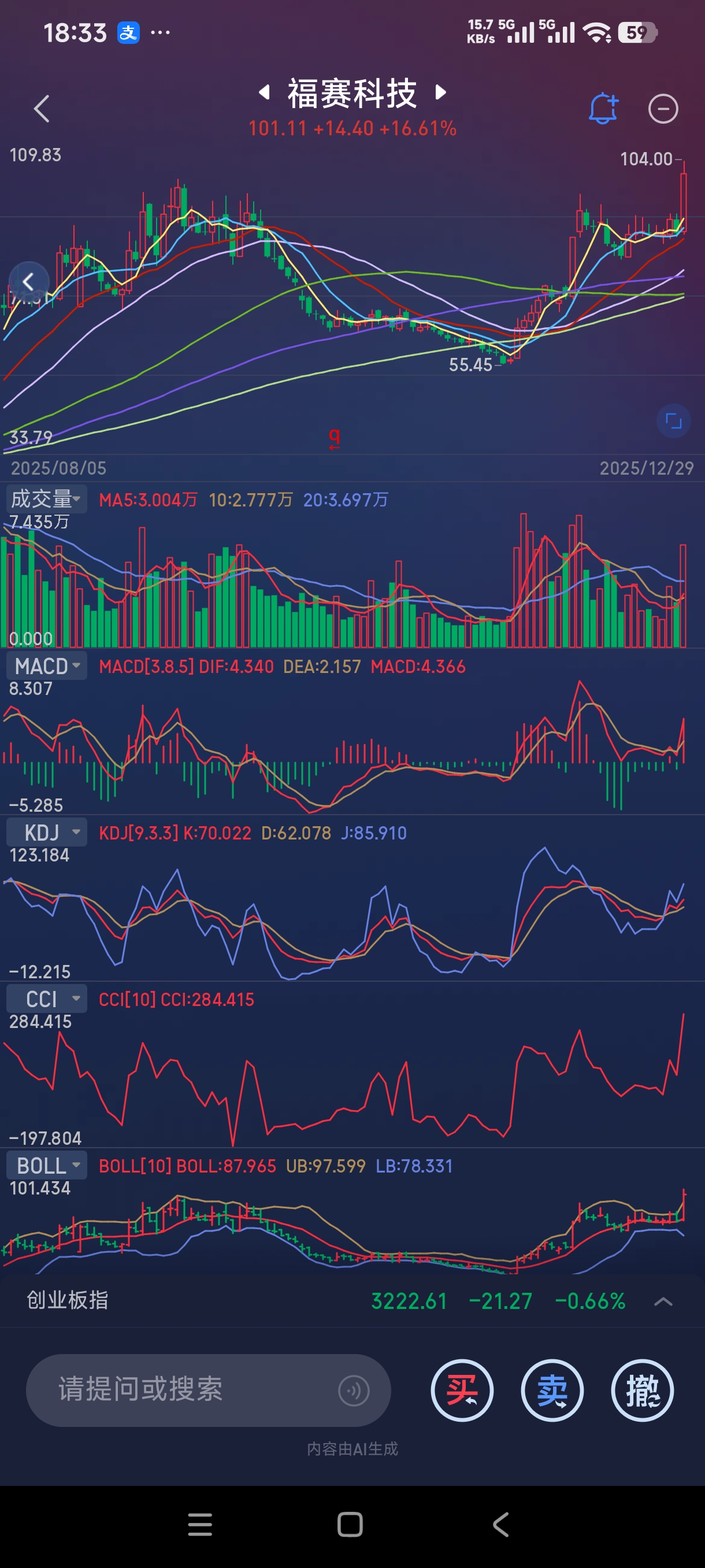Screen dimensions: 705x1568
Task: Open the KDJ indicator dropdown
Action: pyautogui.click(x=46, y=832)
